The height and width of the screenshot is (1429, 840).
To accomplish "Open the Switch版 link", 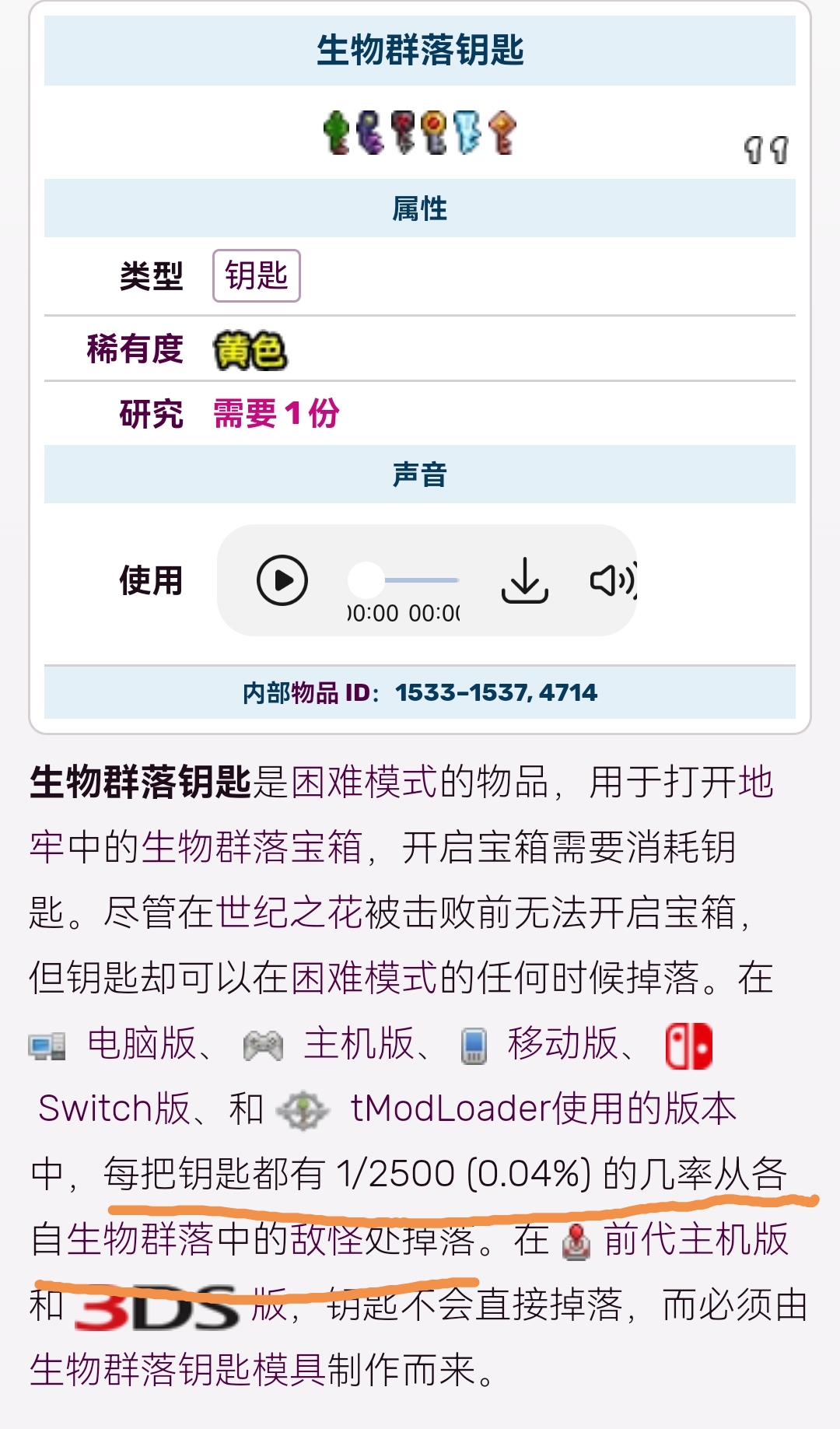I will click(114, 1109).
